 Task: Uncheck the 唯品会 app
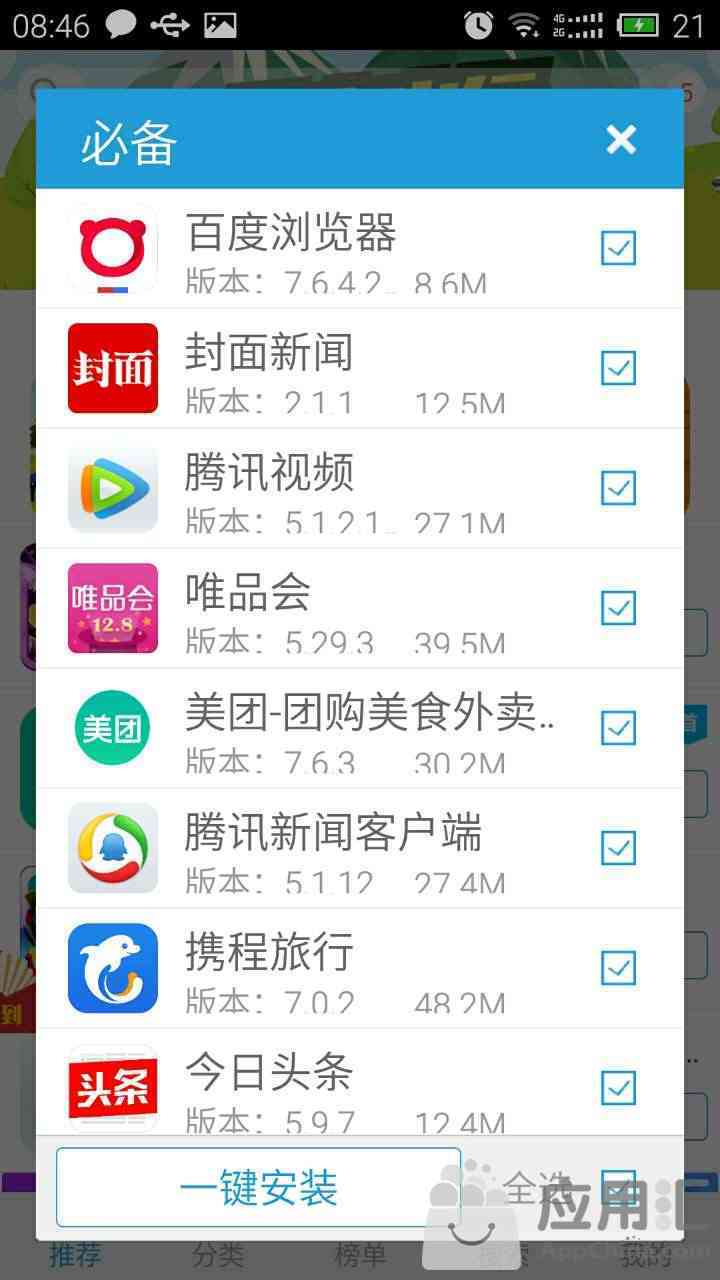[x=619, y=608]
